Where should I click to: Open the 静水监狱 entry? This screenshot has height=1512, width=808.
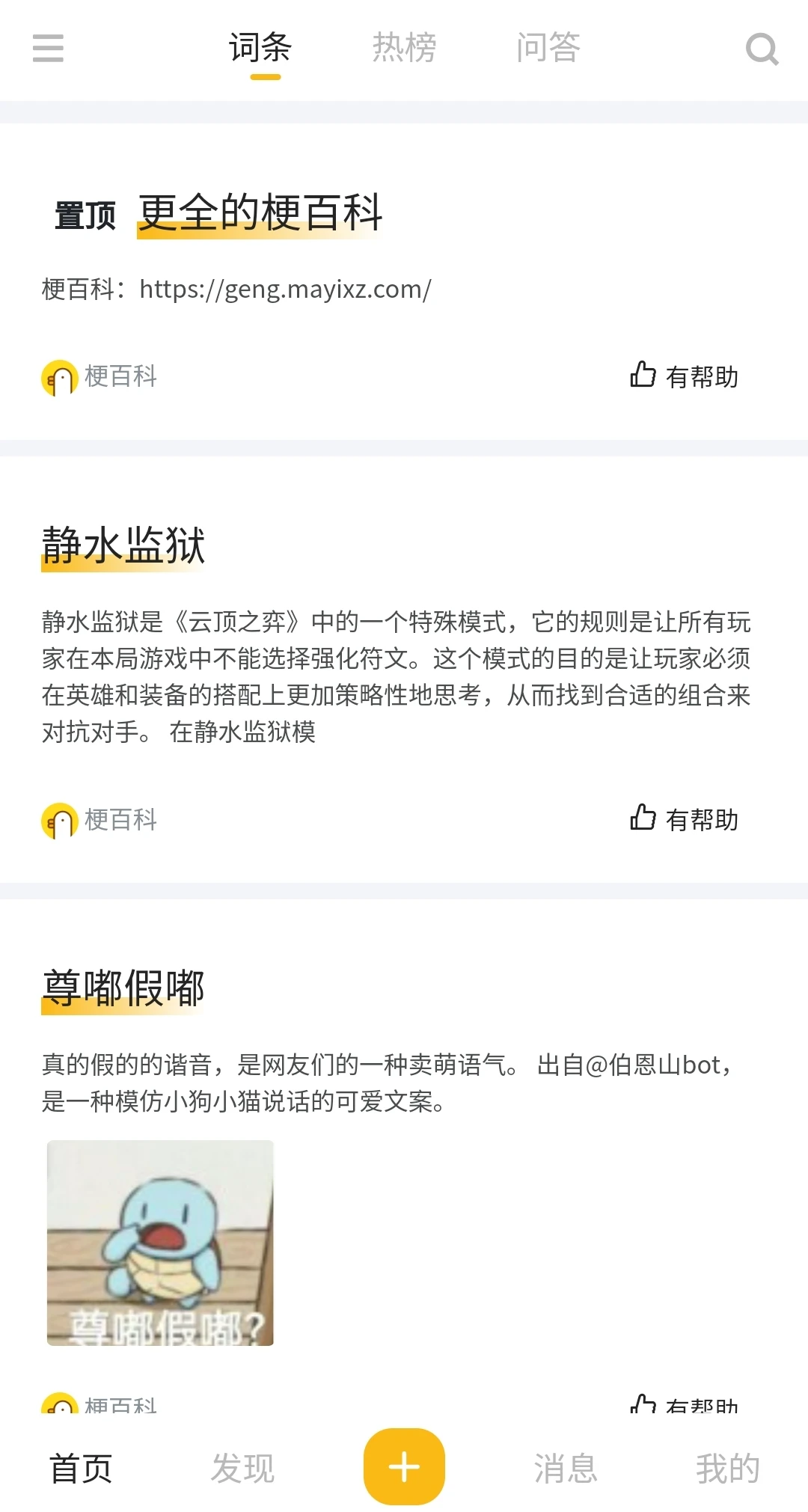point(123,545)
